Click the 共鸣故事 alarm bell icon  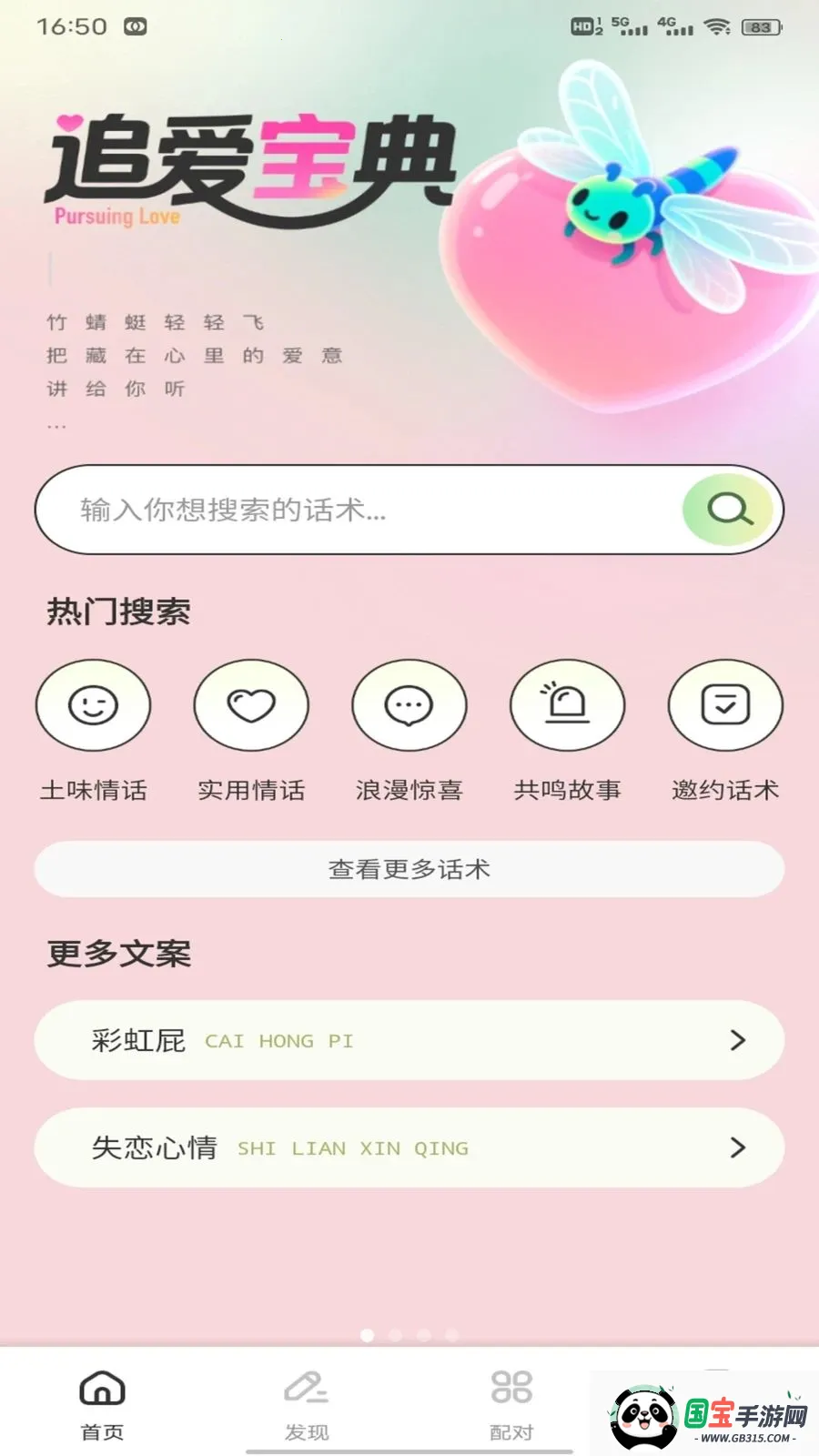[567, 706]
